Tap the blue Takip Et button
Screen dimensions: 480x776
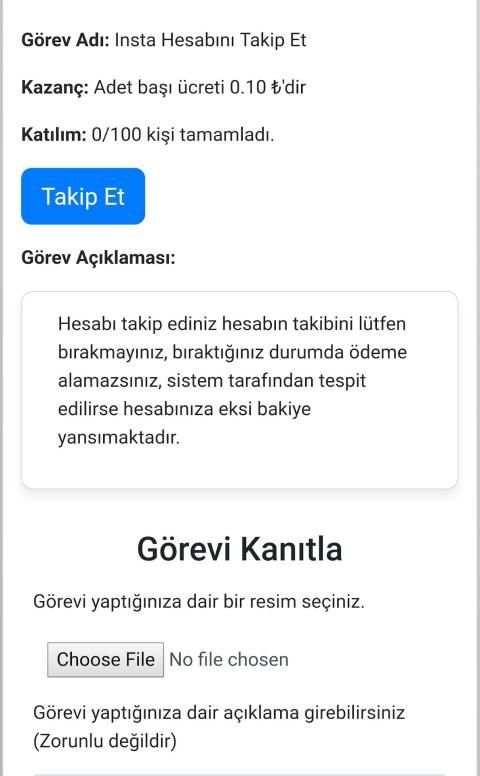[x=83, y=196]
